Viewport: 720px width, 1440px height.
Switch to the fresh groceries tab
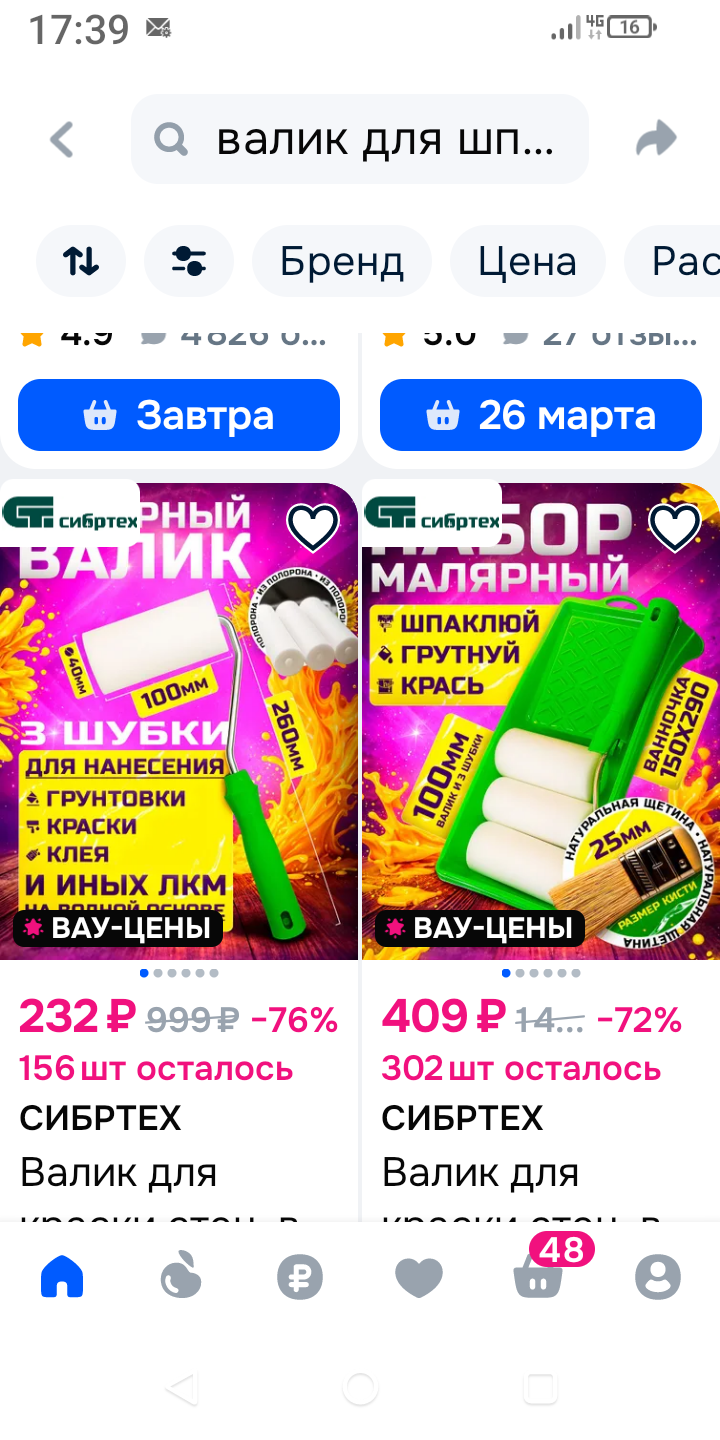click(x=181, y=1277)
